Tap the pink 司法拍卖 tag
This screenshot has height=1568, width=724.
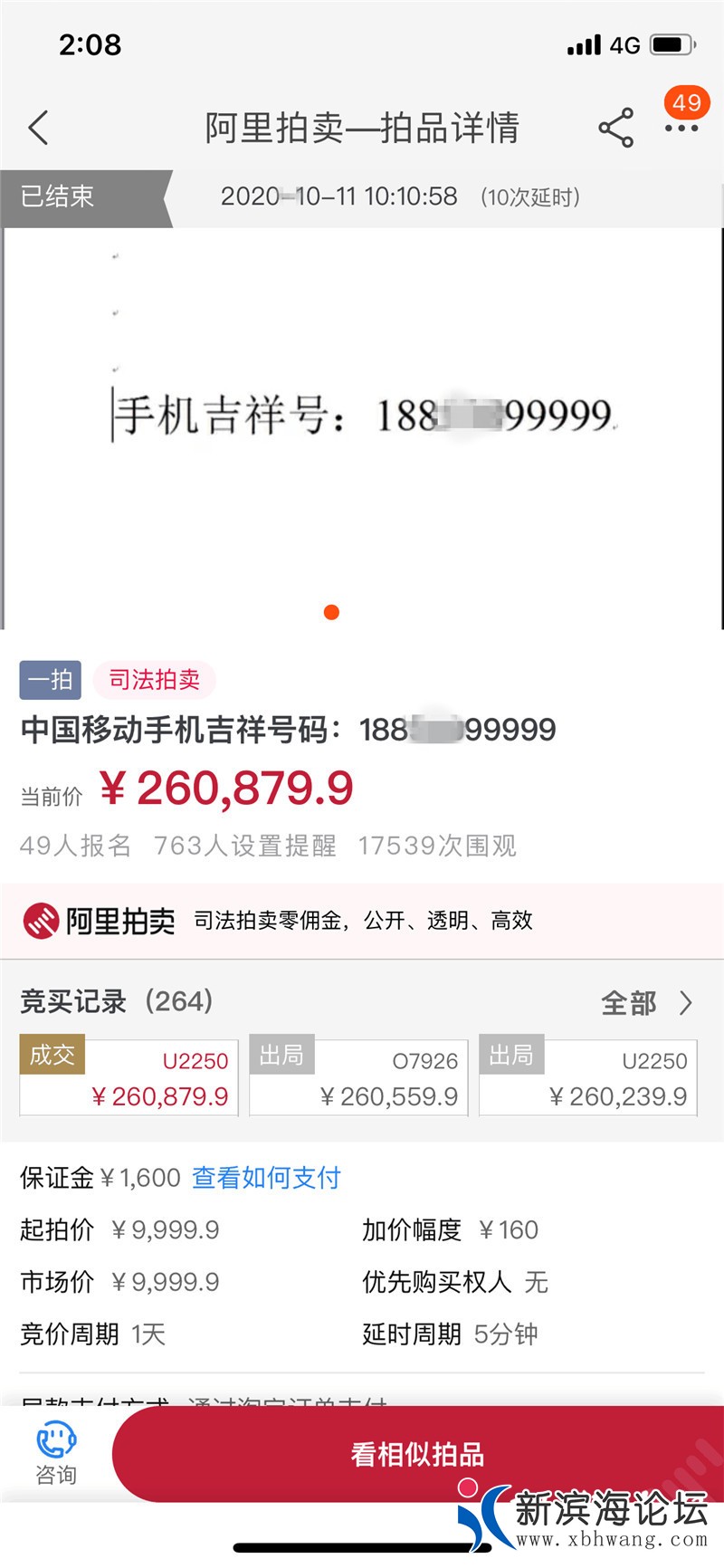click(x=154, y=680)
